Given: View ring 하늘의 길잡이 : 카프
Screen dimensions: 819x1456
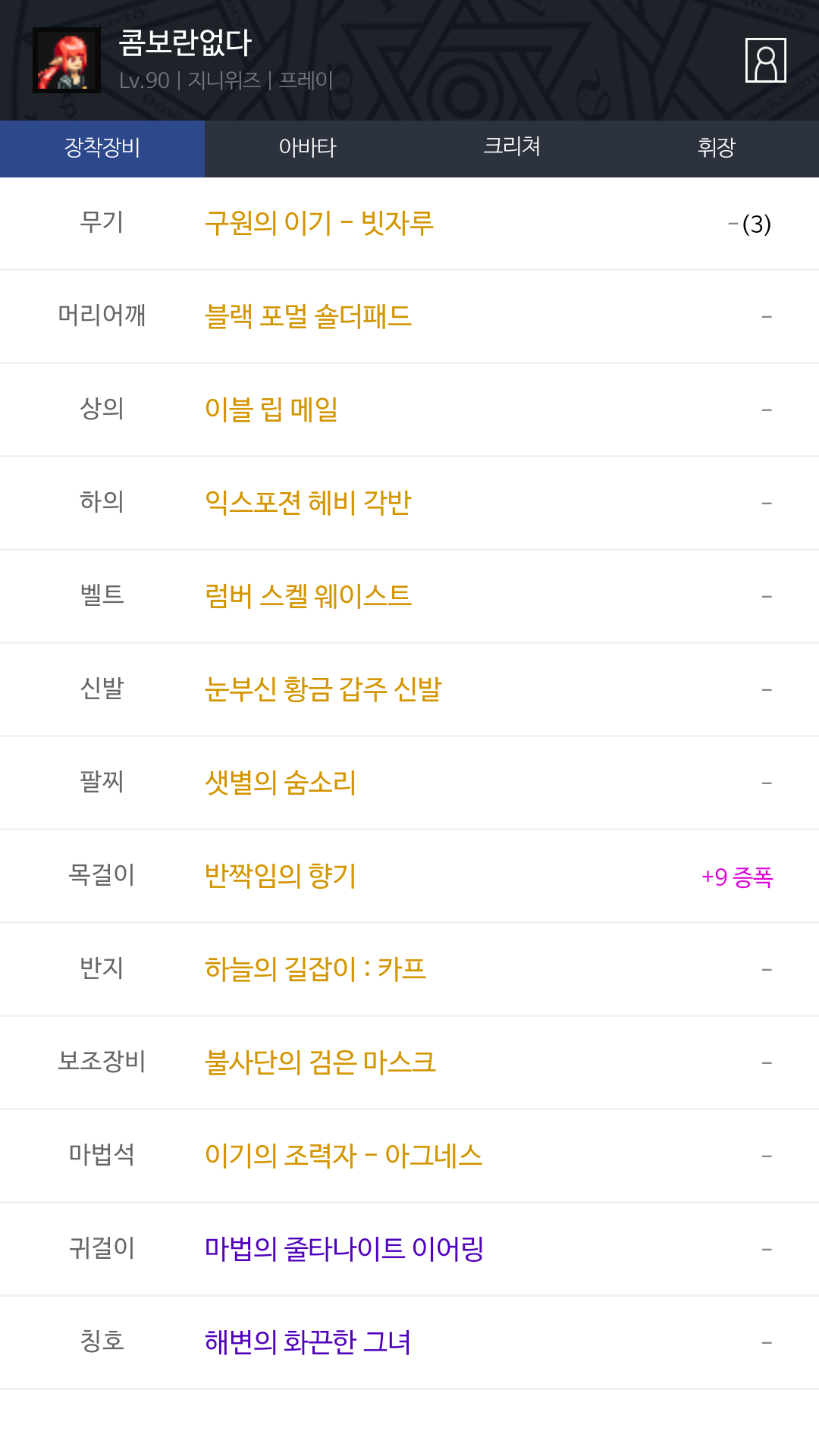Looking at the screenshot, I should point(315,969).
